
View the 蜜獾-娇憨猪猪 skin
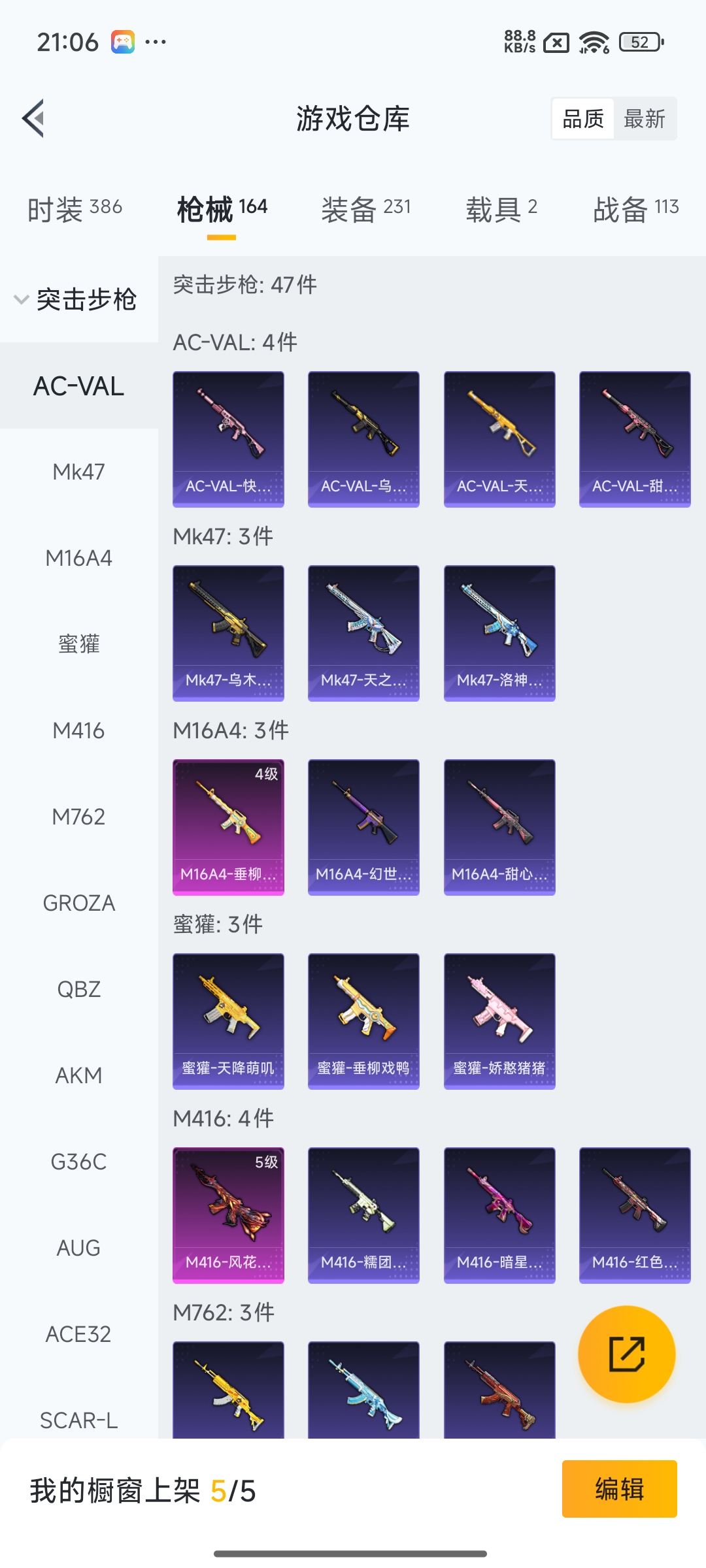(499, 1021)
